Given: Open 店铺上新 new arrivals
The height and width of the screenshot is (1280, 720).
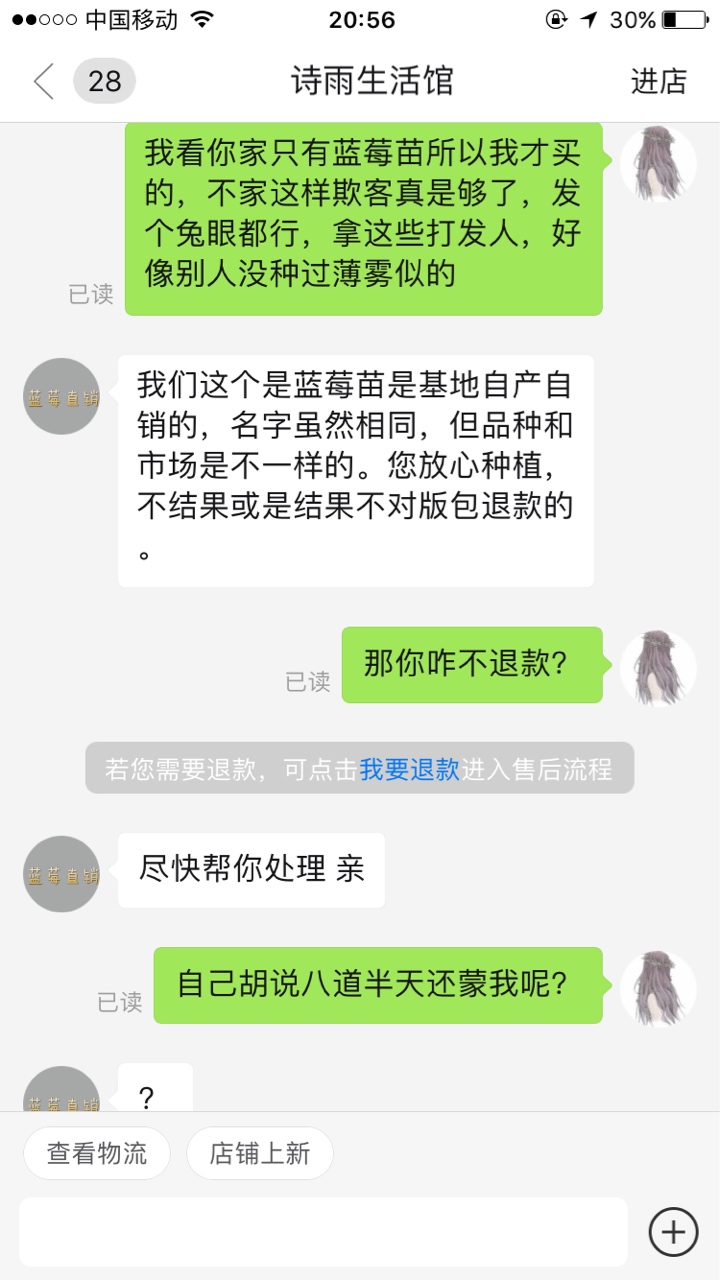Looking at the screenshot, I should click(x=259, y=1153).
